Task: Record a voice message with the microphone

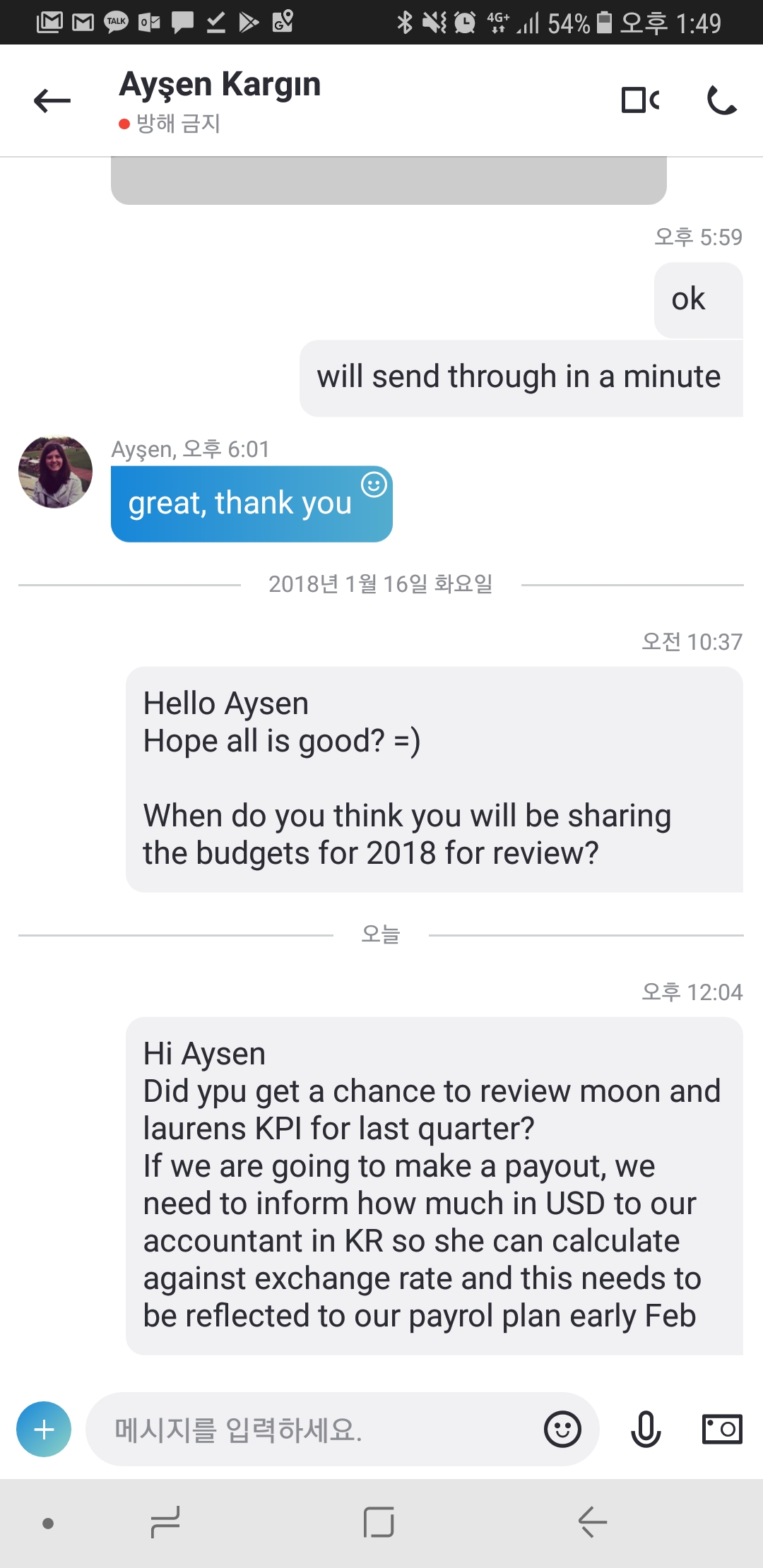Action: (645, 1430)
